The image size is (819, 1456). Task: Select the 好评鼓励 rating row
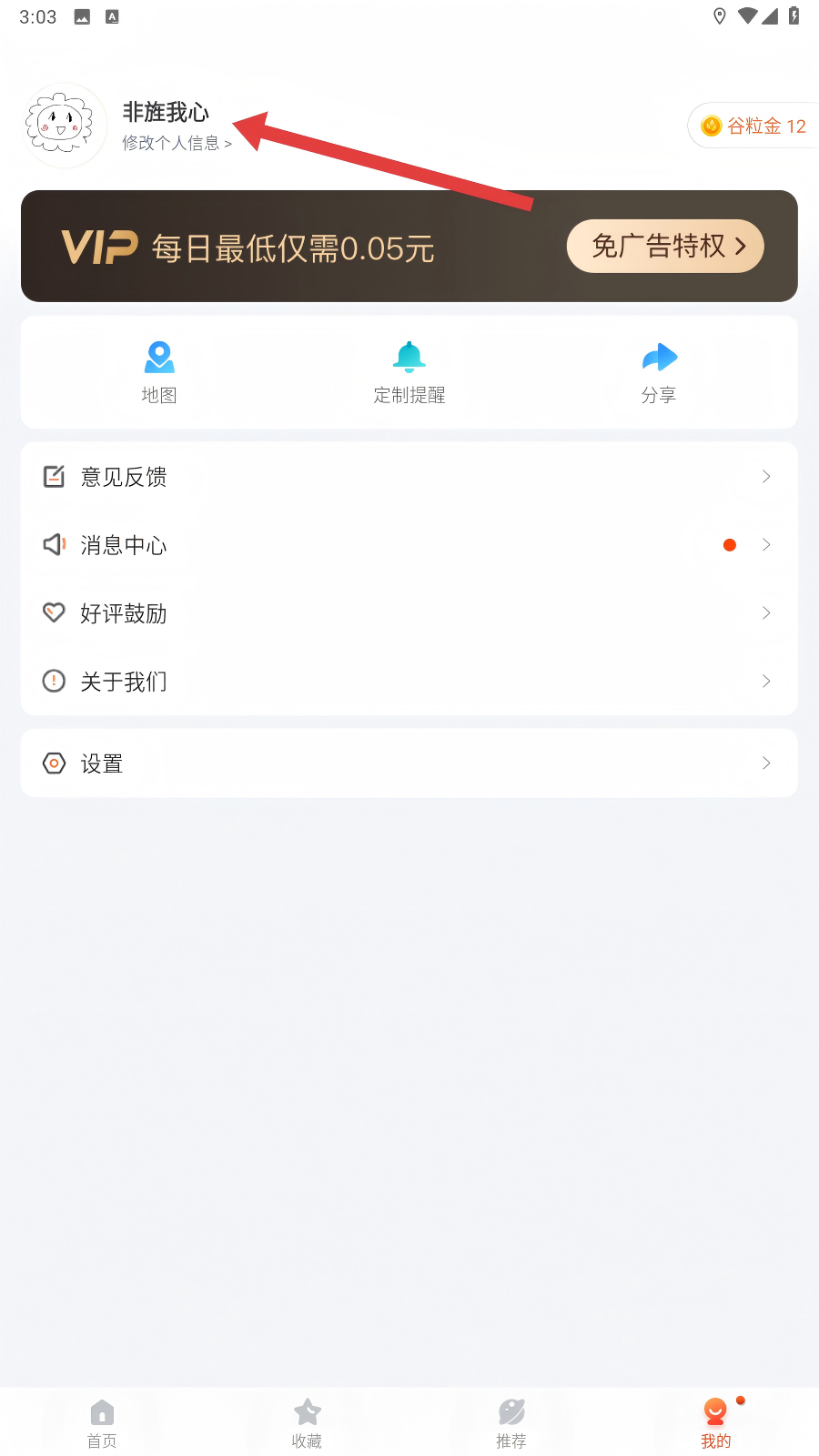click(409, 613)
